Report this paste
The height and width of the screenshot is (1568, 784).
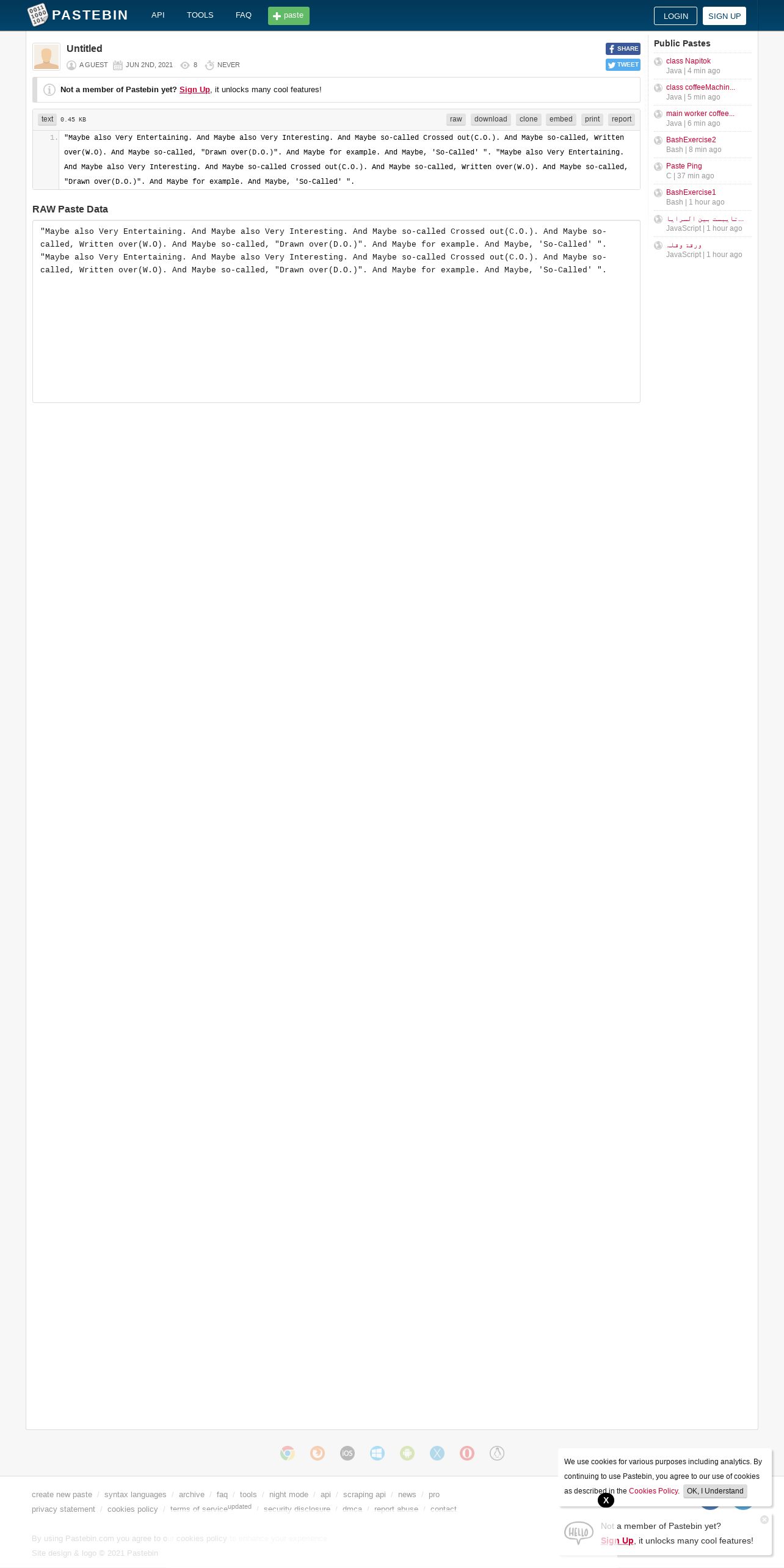(x=621, y=120)
